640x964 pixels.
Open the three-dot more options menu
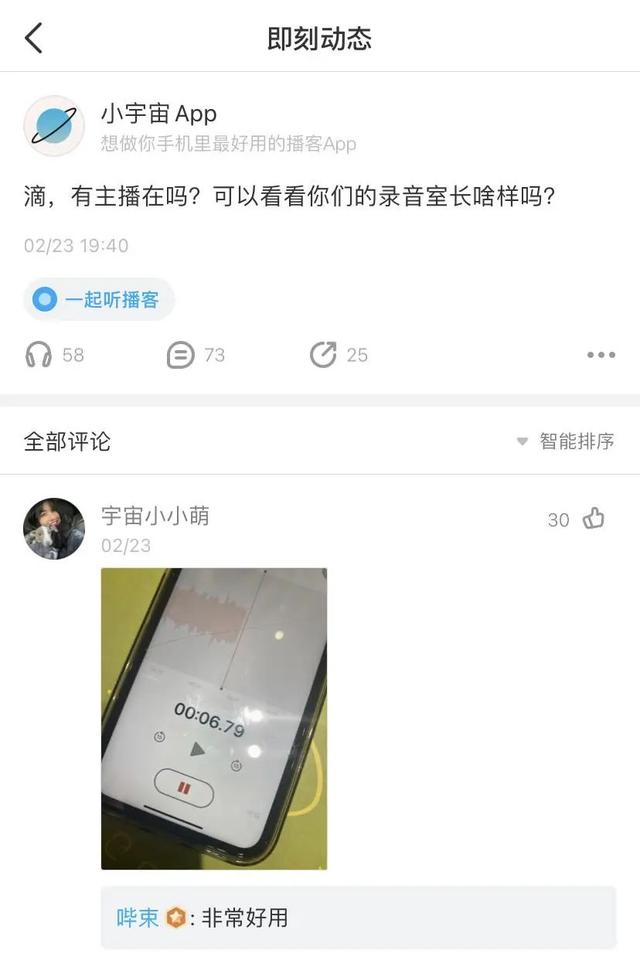(601, 355)
